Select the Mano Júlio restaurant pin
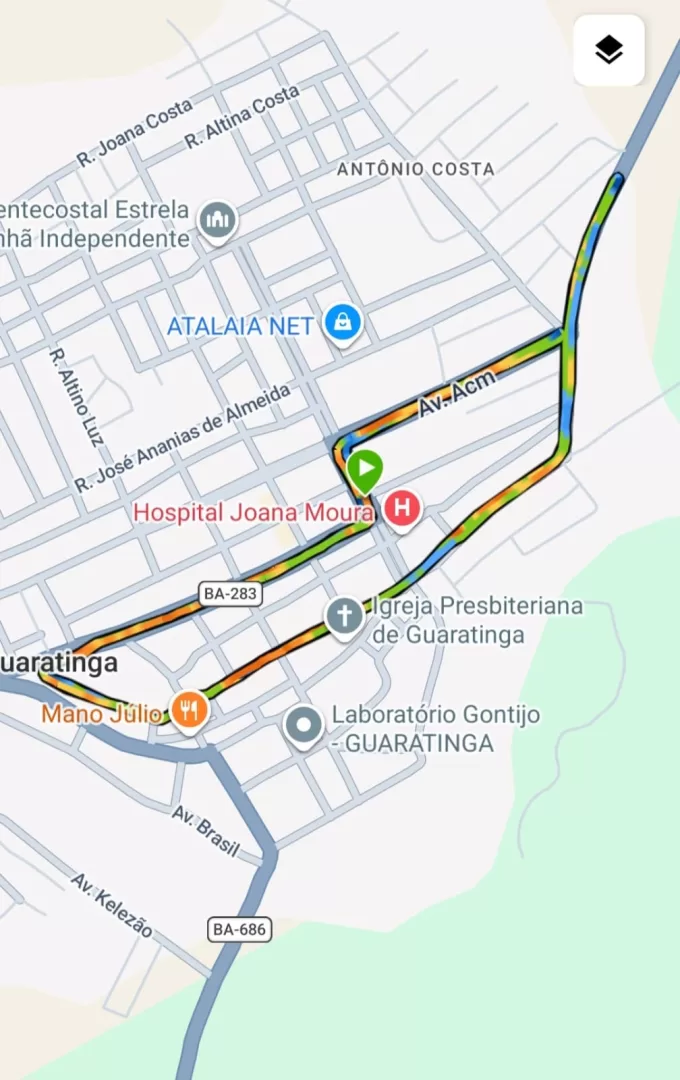Viewport: 680px width, 1080px height. coord(188,711)
